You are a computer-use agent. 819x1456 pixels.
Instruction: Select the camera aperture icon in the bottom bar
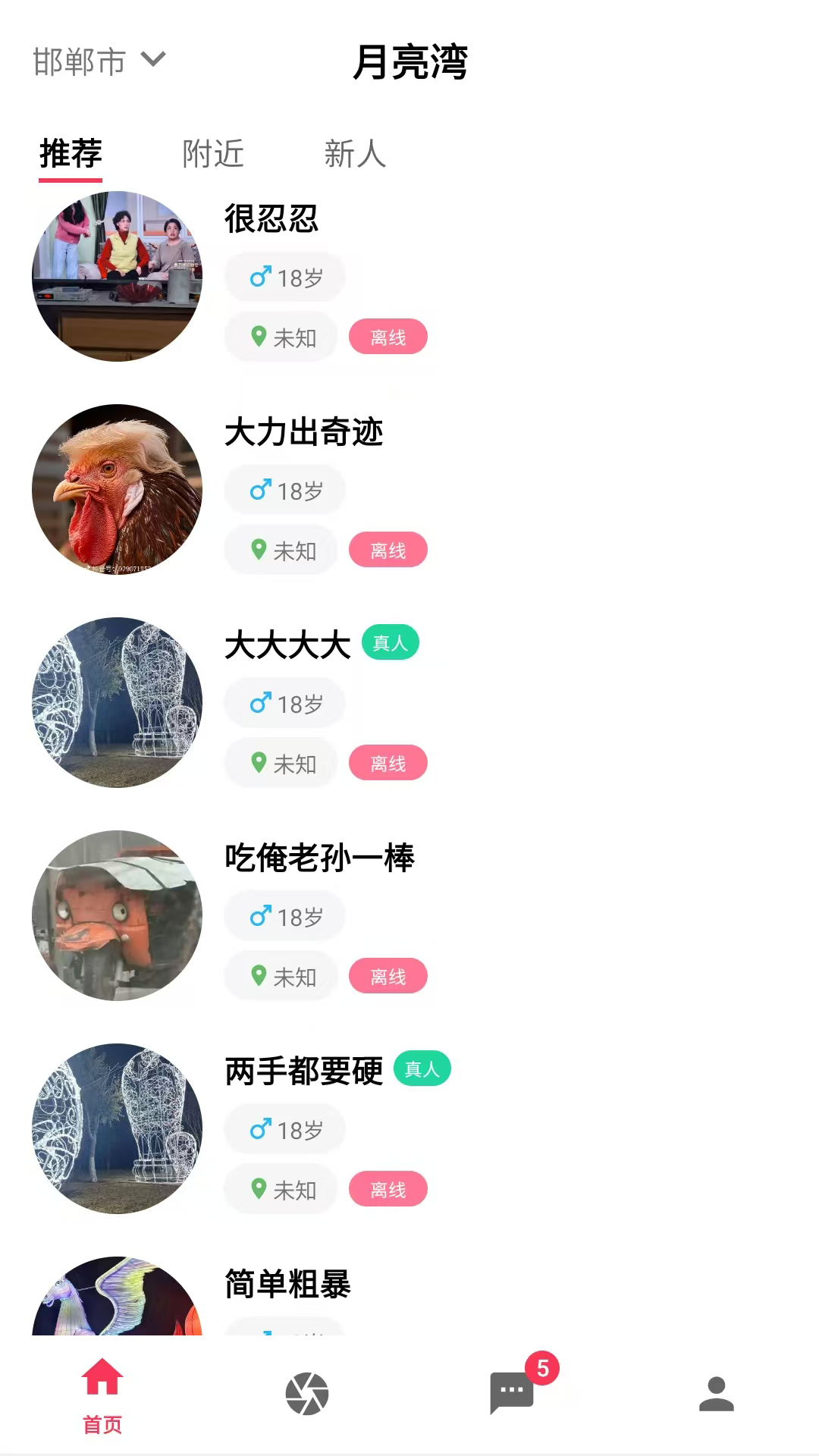[307, 1395]
